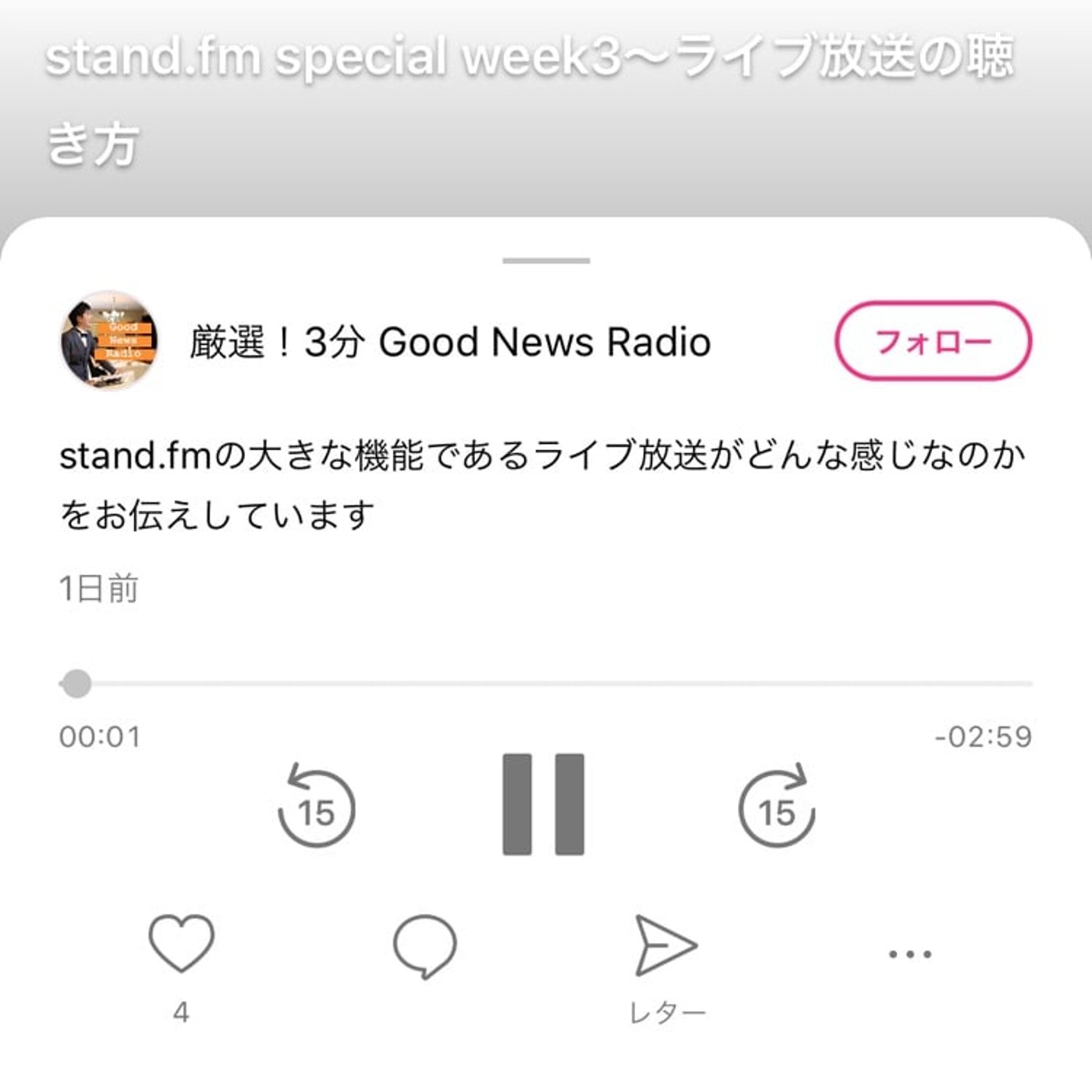Open the comments bubble
1092x1092 pixels.
[424, 946]
